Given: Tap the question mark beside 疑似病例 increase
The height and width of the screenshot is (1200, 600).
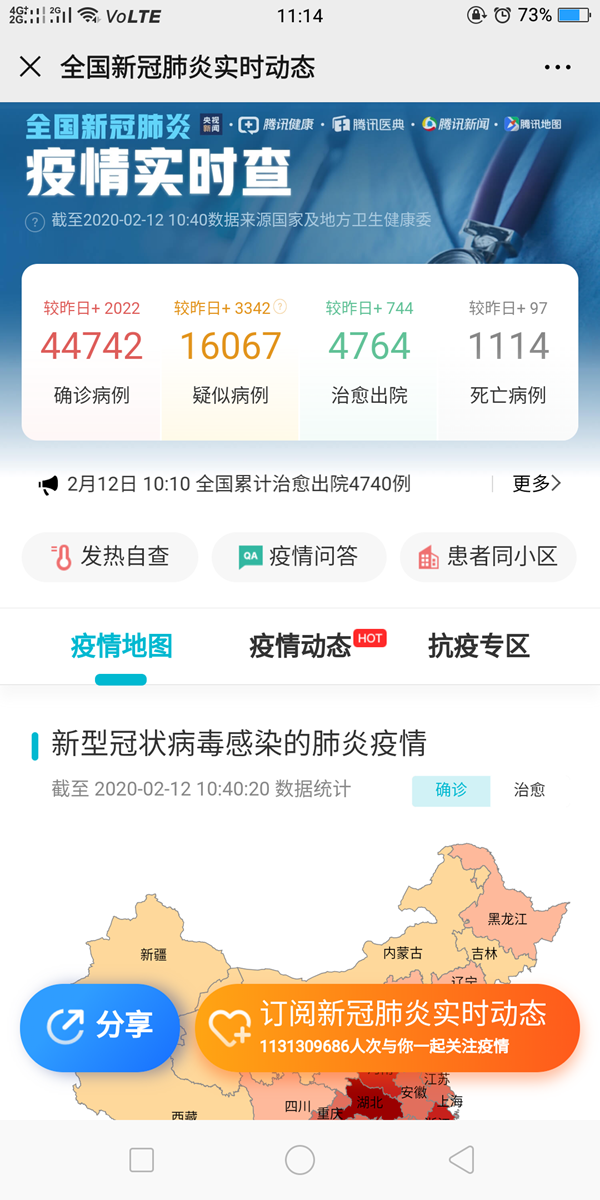Looking at the screenshot, I should (280, 307).
